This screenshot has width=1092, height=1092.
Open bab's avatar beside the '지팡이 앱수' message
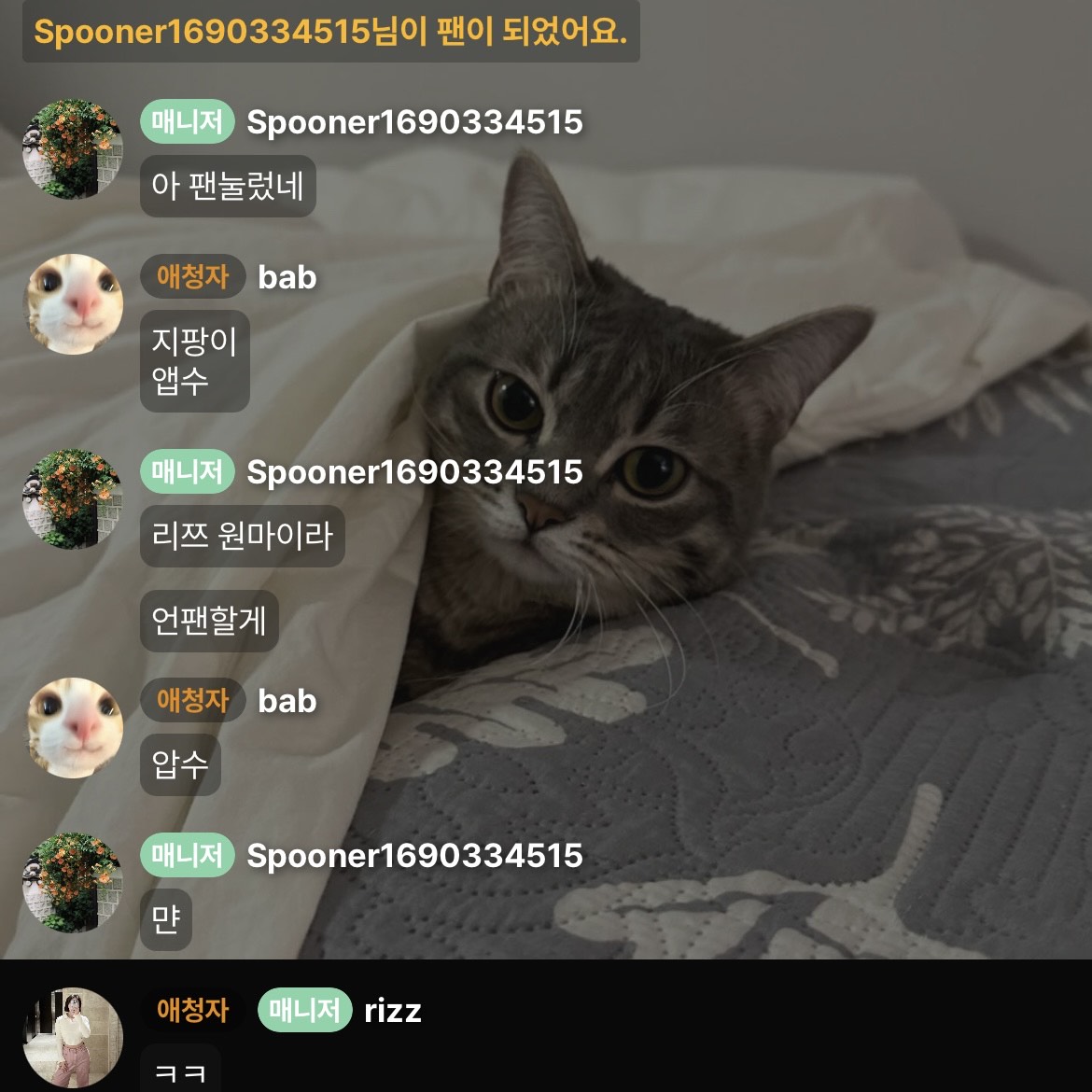[73, 304]
